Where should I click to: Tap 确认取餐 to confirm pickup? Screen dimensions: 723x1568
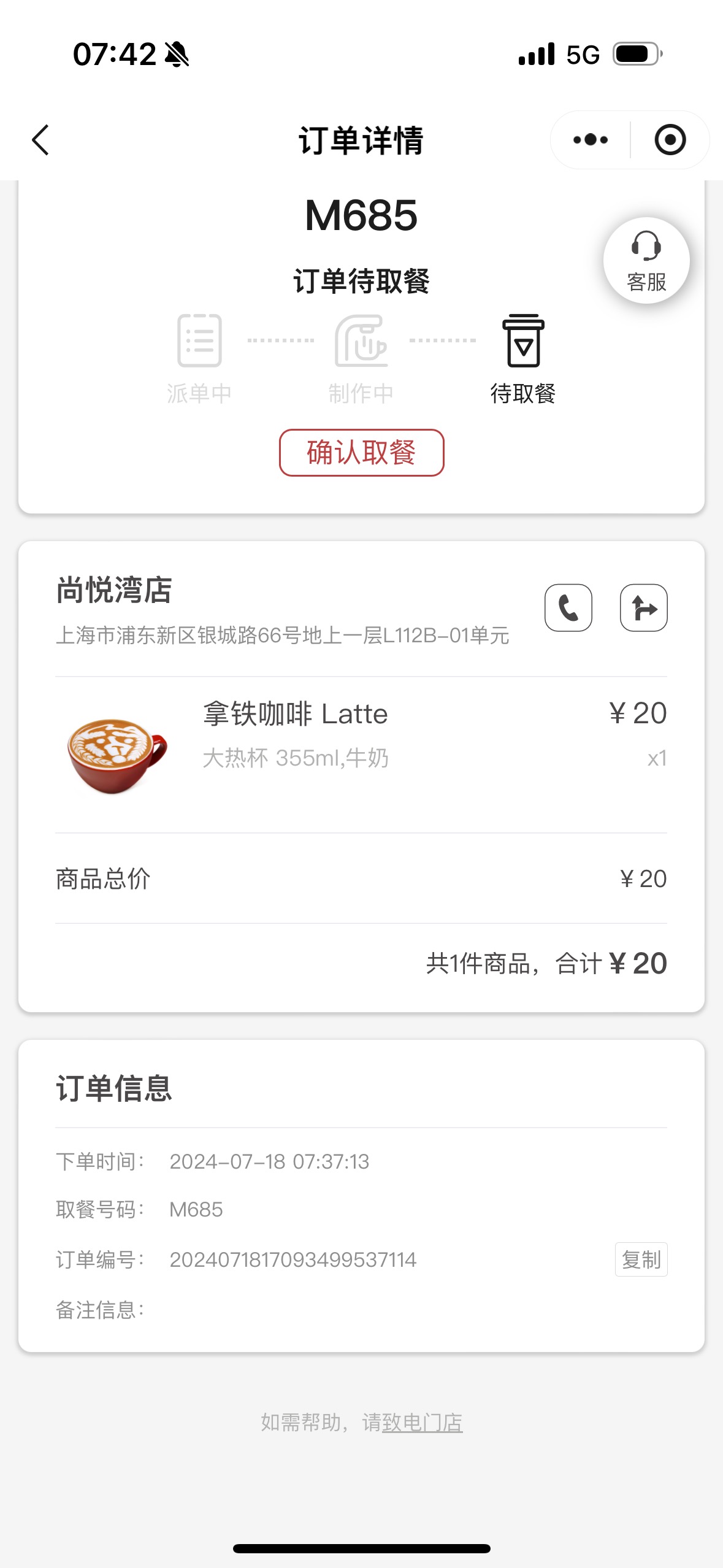(361, 453)
